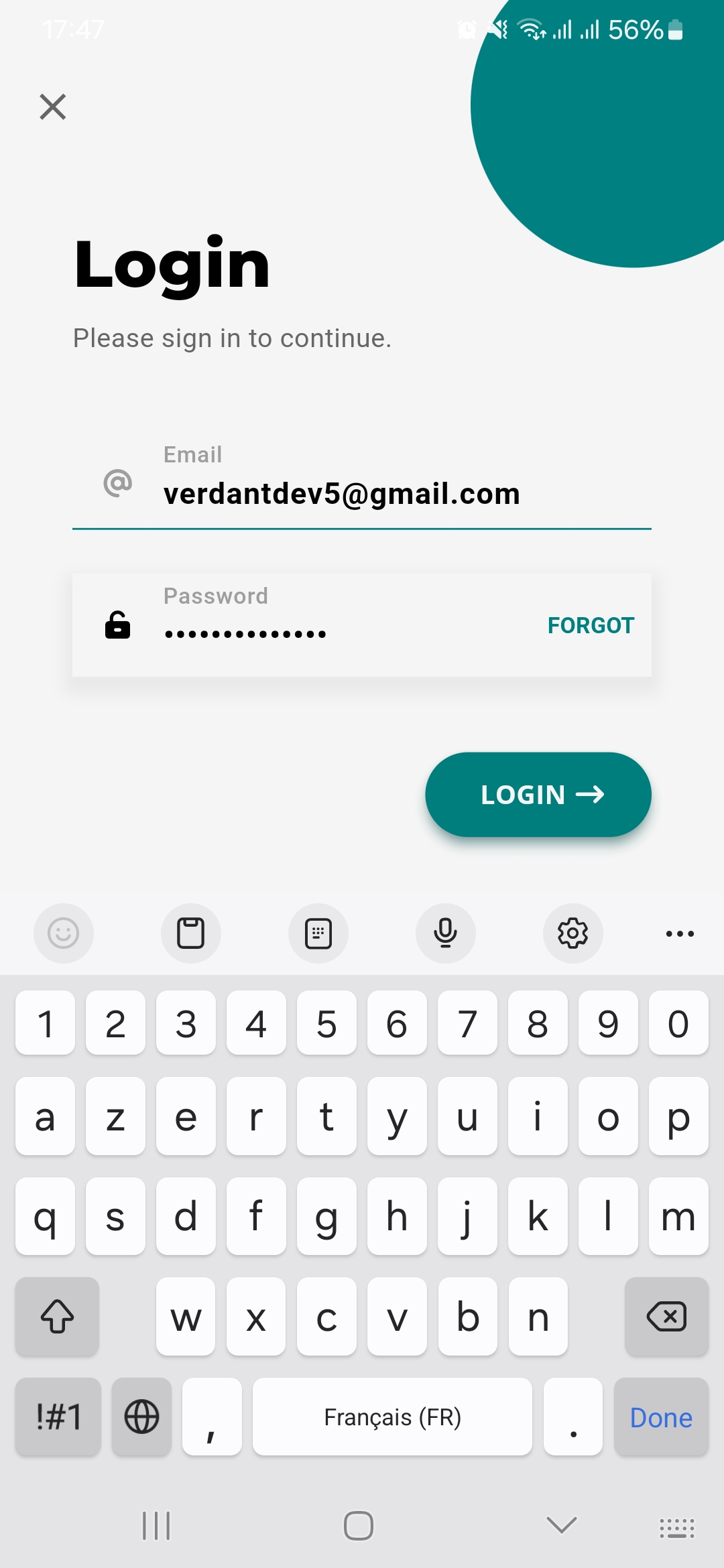Open the keyboard clipboard
Image resolution: width=724 pixels, height=1568 pixels.
point(191,933)
